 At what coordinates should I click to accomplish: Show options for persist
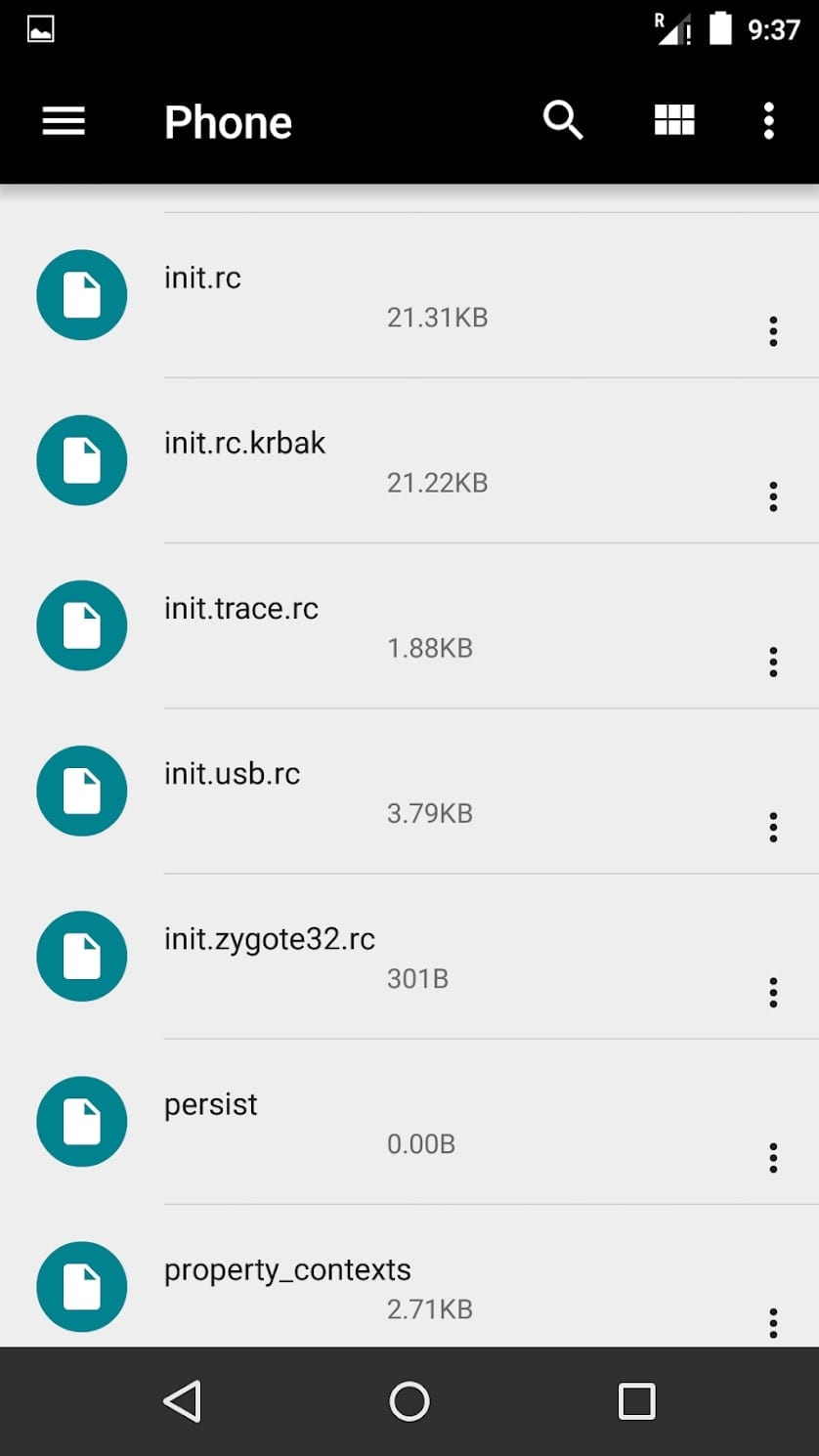tap(773, 1157)
